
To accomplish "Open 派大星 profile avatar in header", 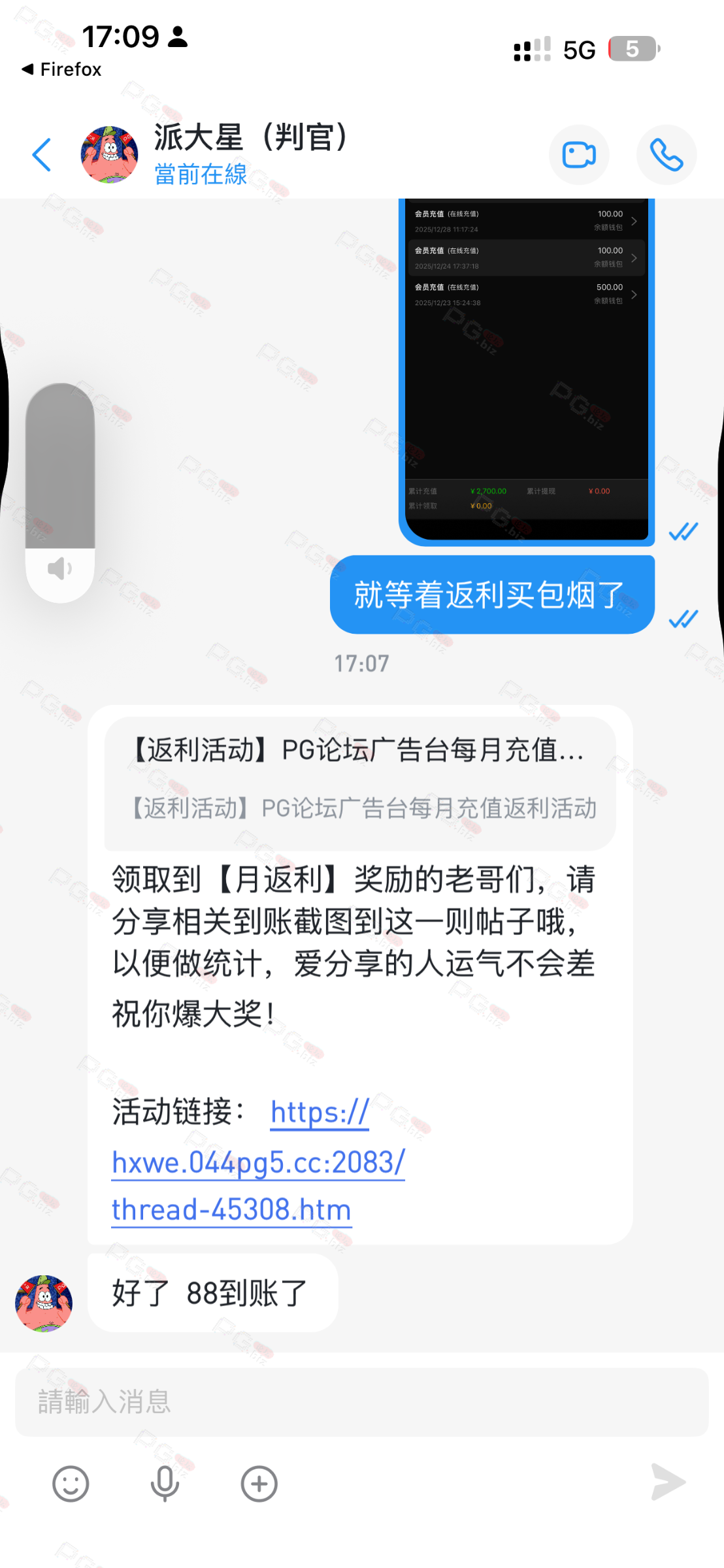I will point(109,155).
